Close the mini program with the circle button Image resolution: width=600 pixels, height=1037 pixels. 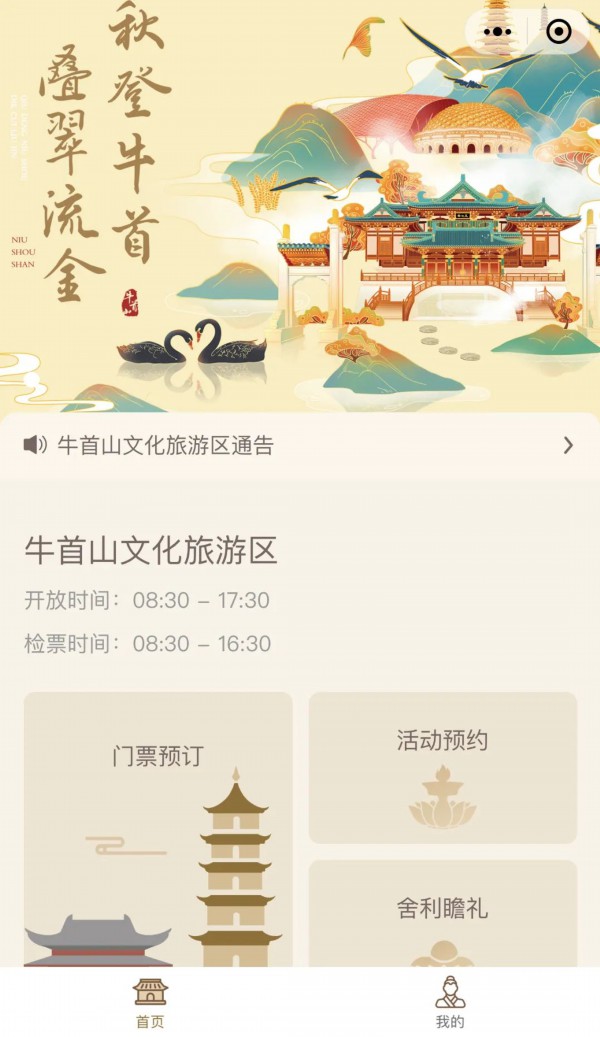[x=559, y=32]
